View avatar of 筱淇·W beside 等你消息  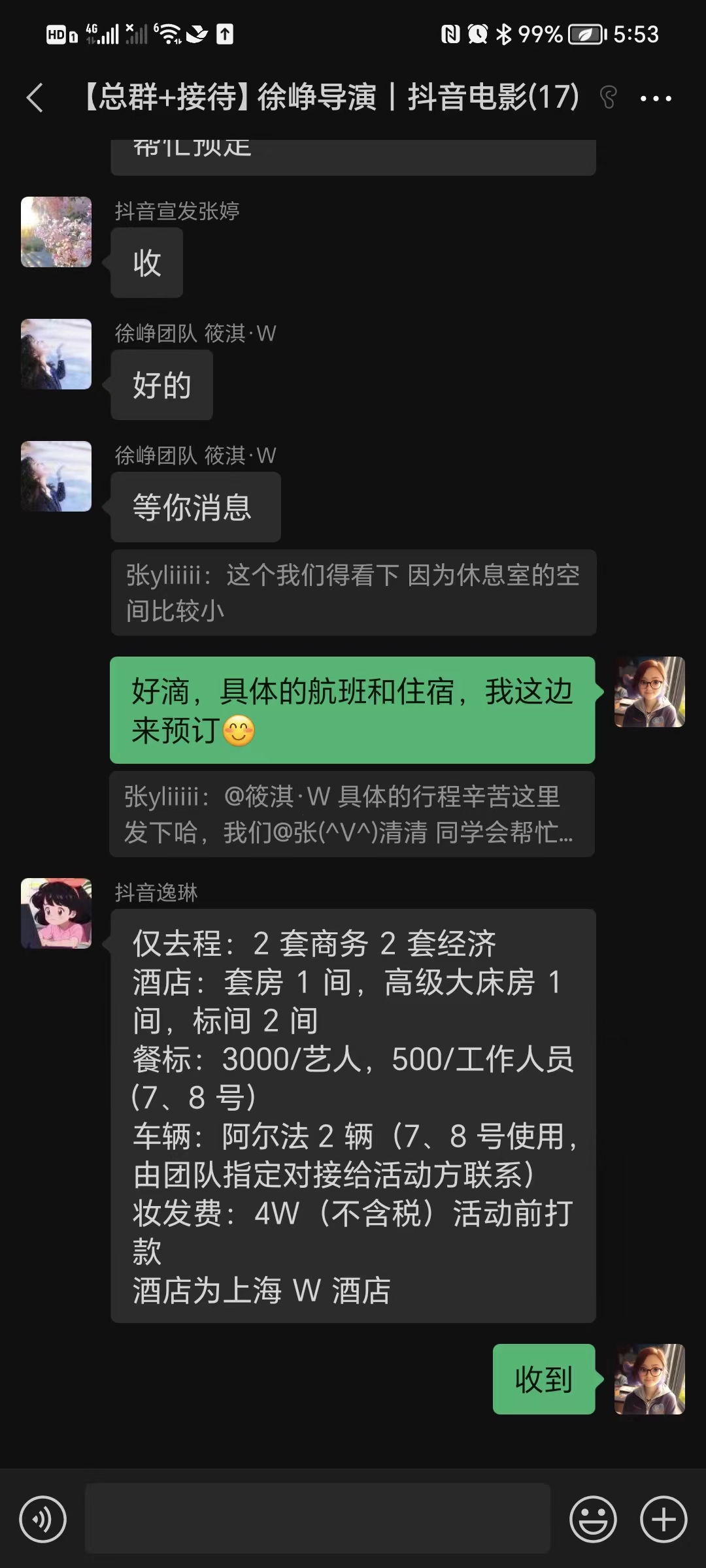(56, 476)
